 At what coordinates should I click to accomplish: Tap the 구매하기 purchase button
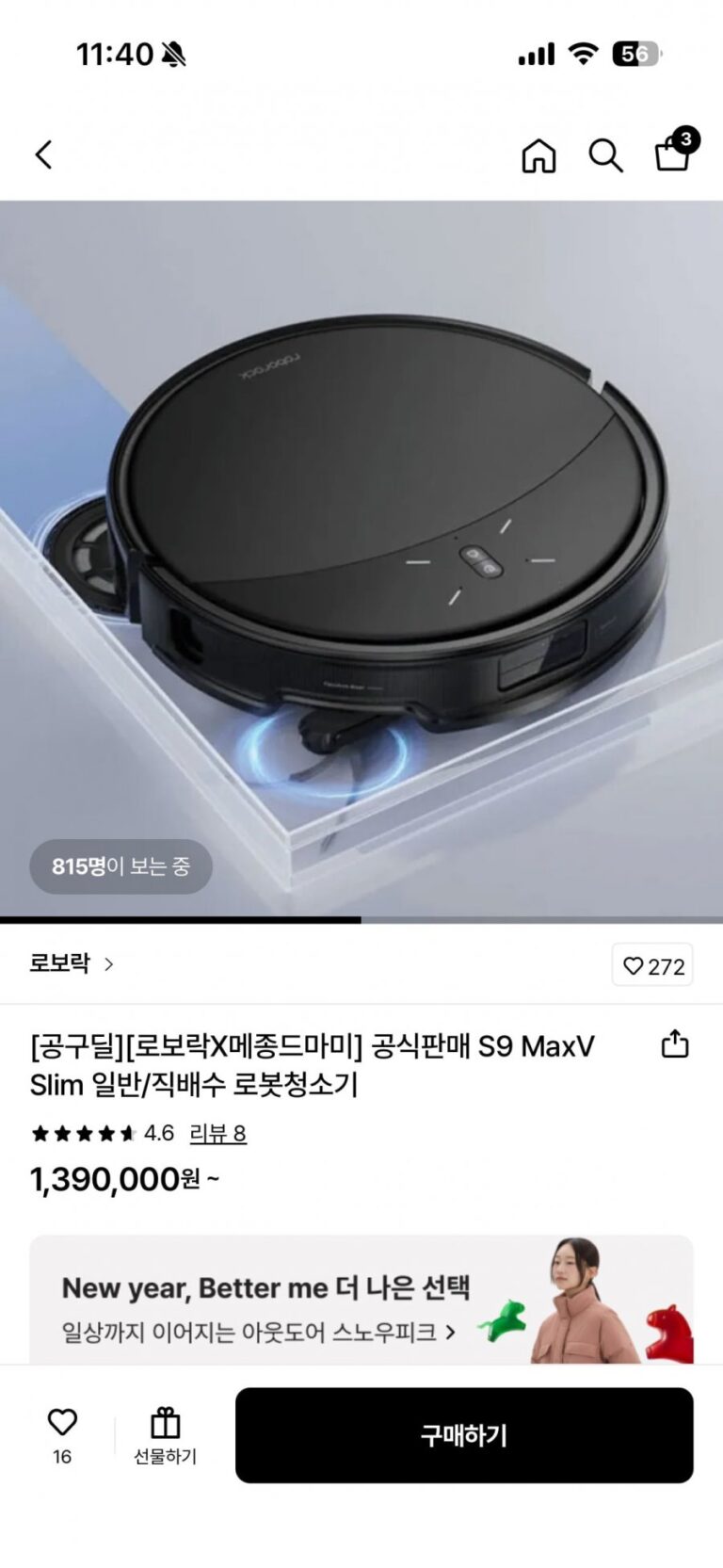point(464,1435)
